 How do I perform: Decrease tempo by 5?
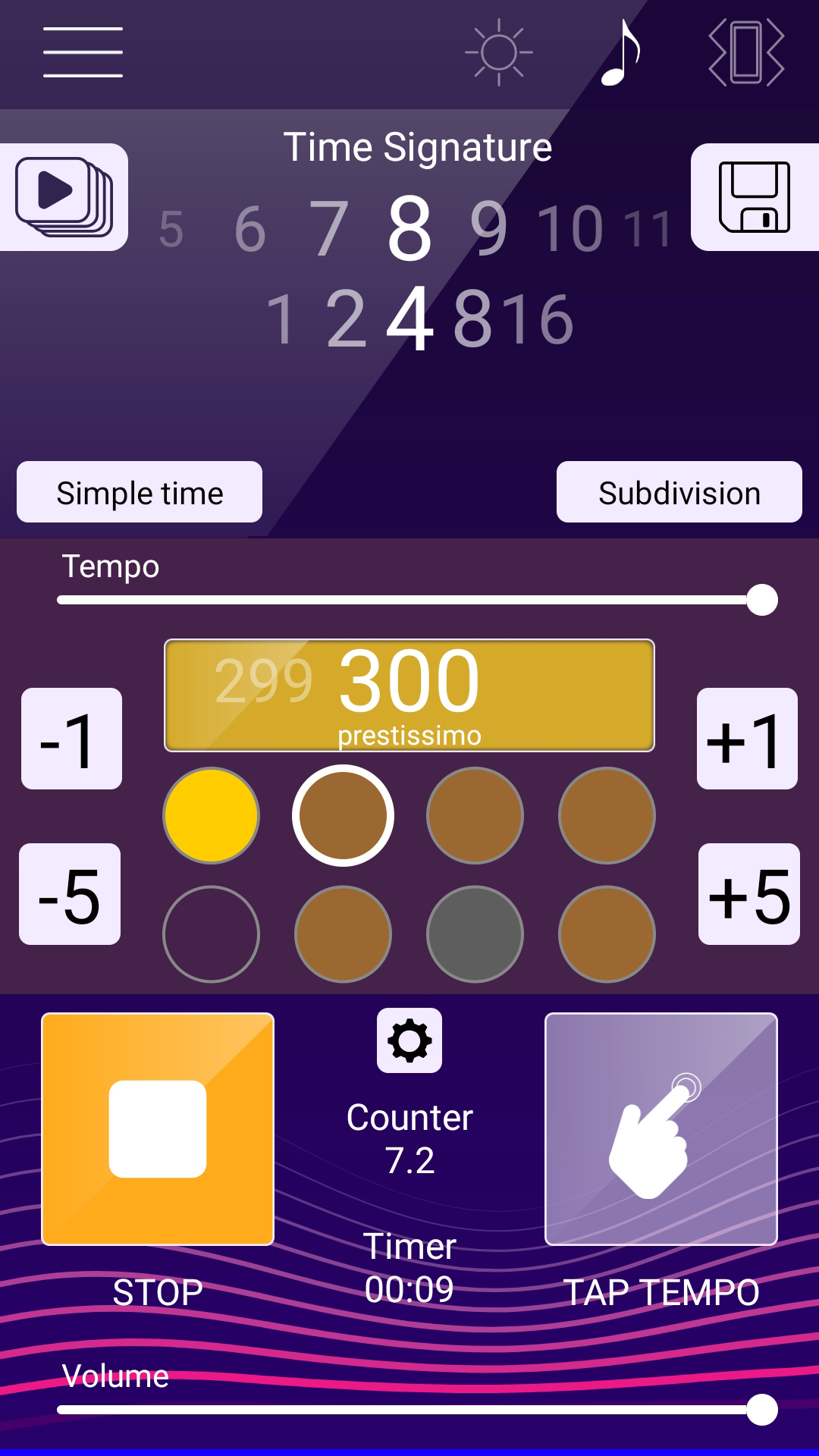click(70, 894)
